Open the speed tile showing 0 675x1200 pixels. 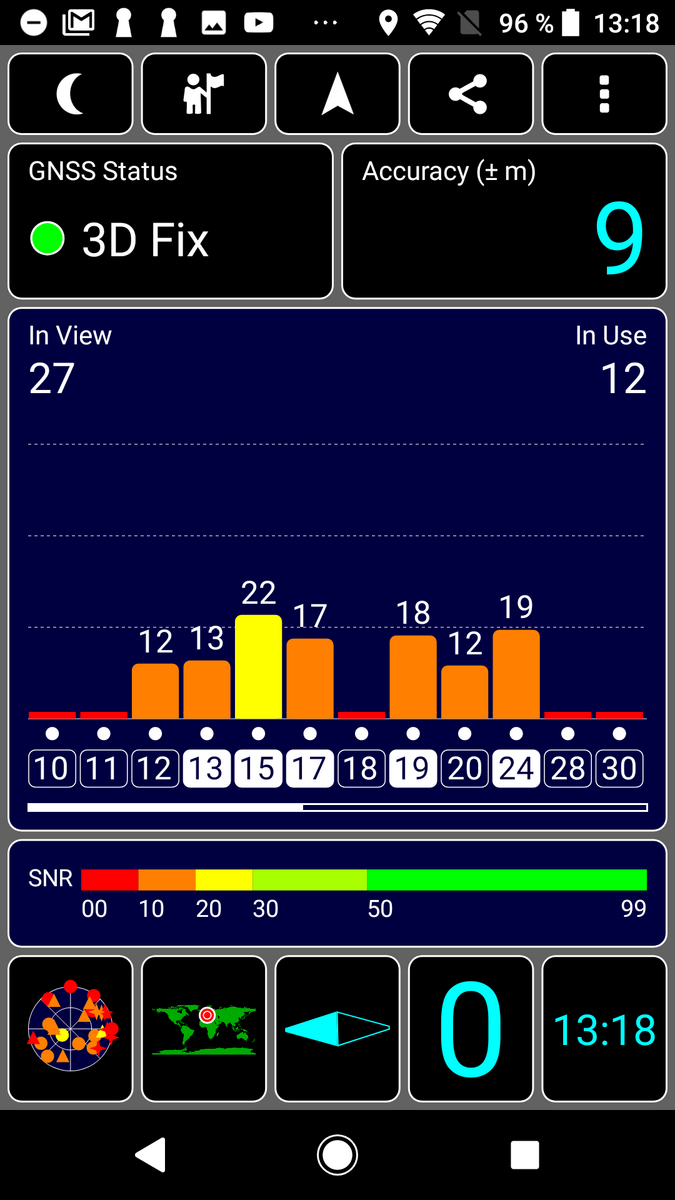point(470,1029)
